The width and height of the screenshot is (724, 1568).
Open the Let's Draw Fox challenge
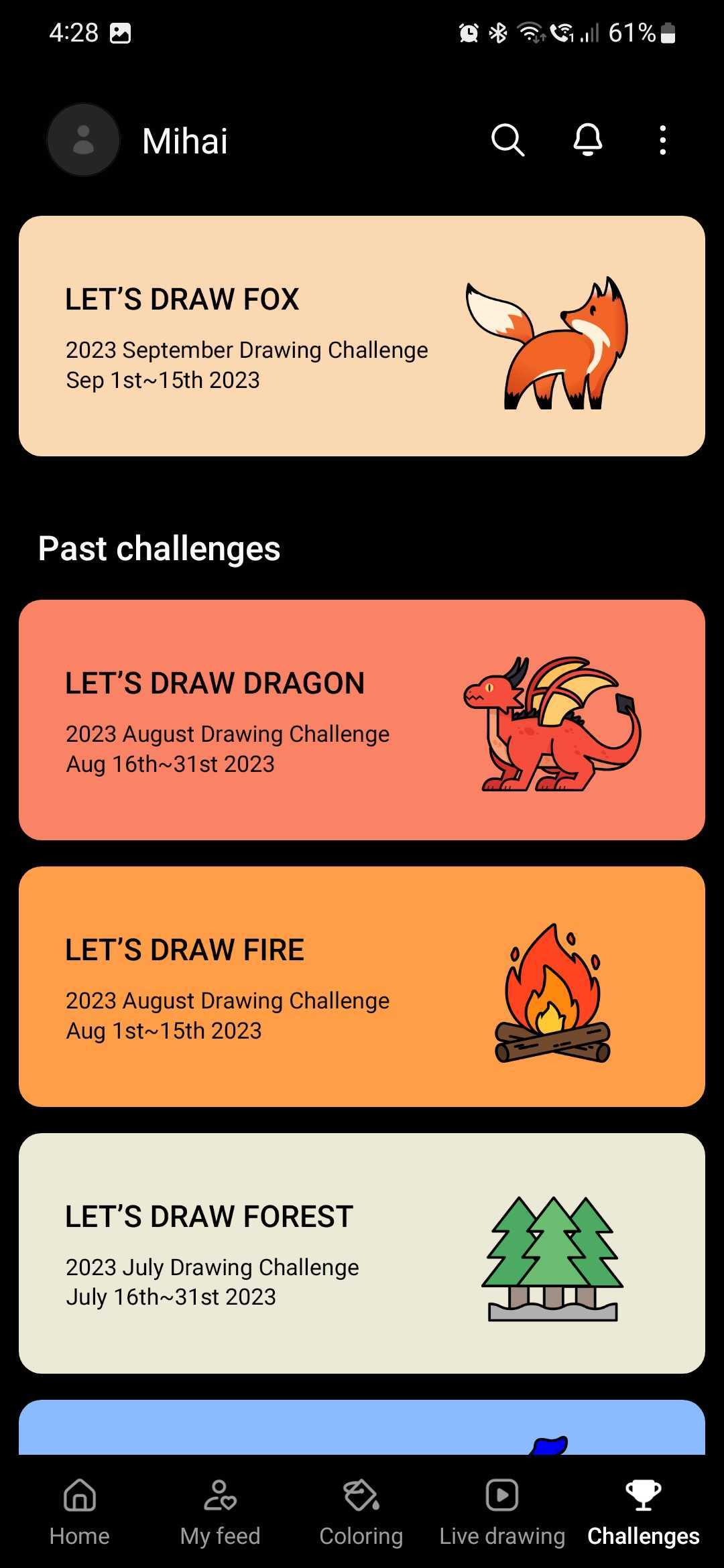tap(362, 336)
